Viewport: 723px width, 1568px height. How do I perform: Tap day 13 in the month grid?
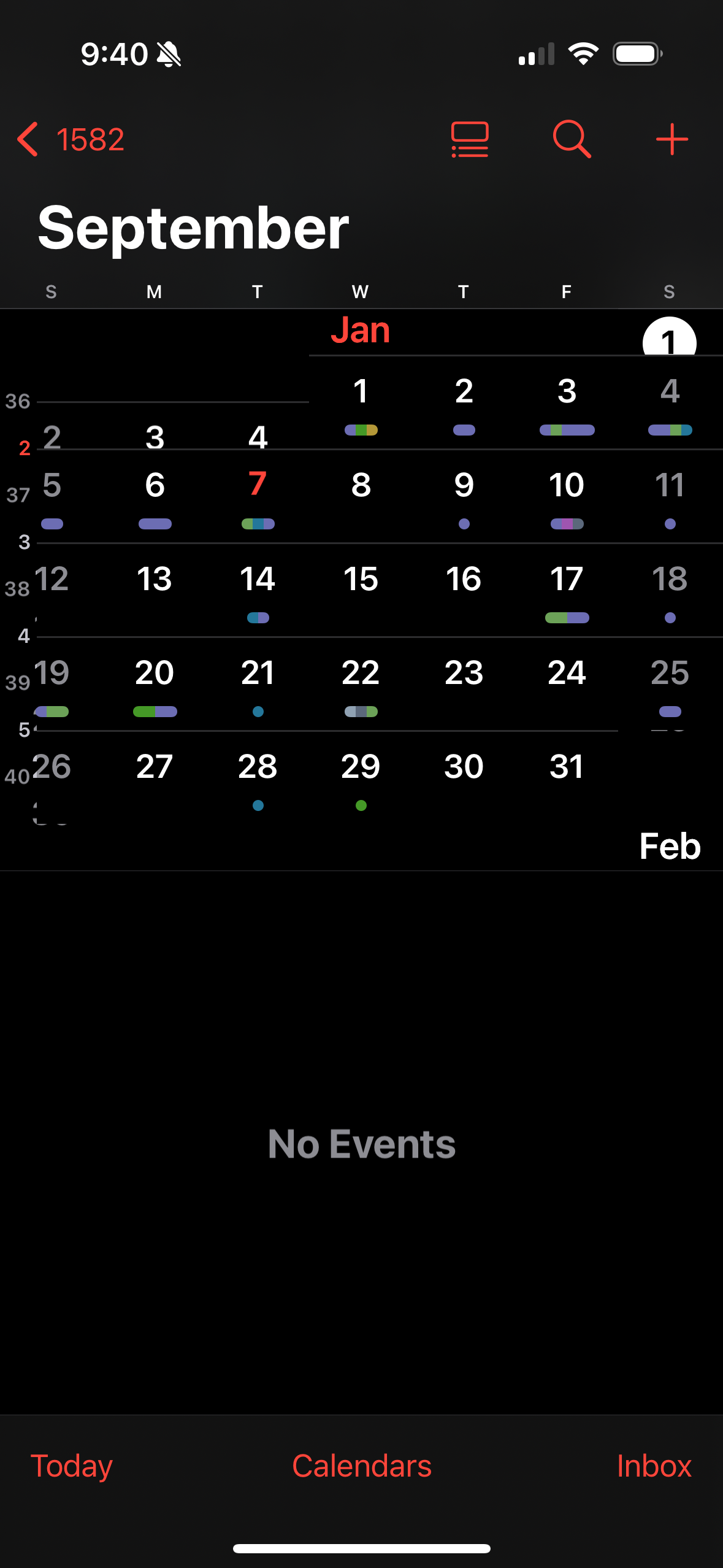coord(155,578)
